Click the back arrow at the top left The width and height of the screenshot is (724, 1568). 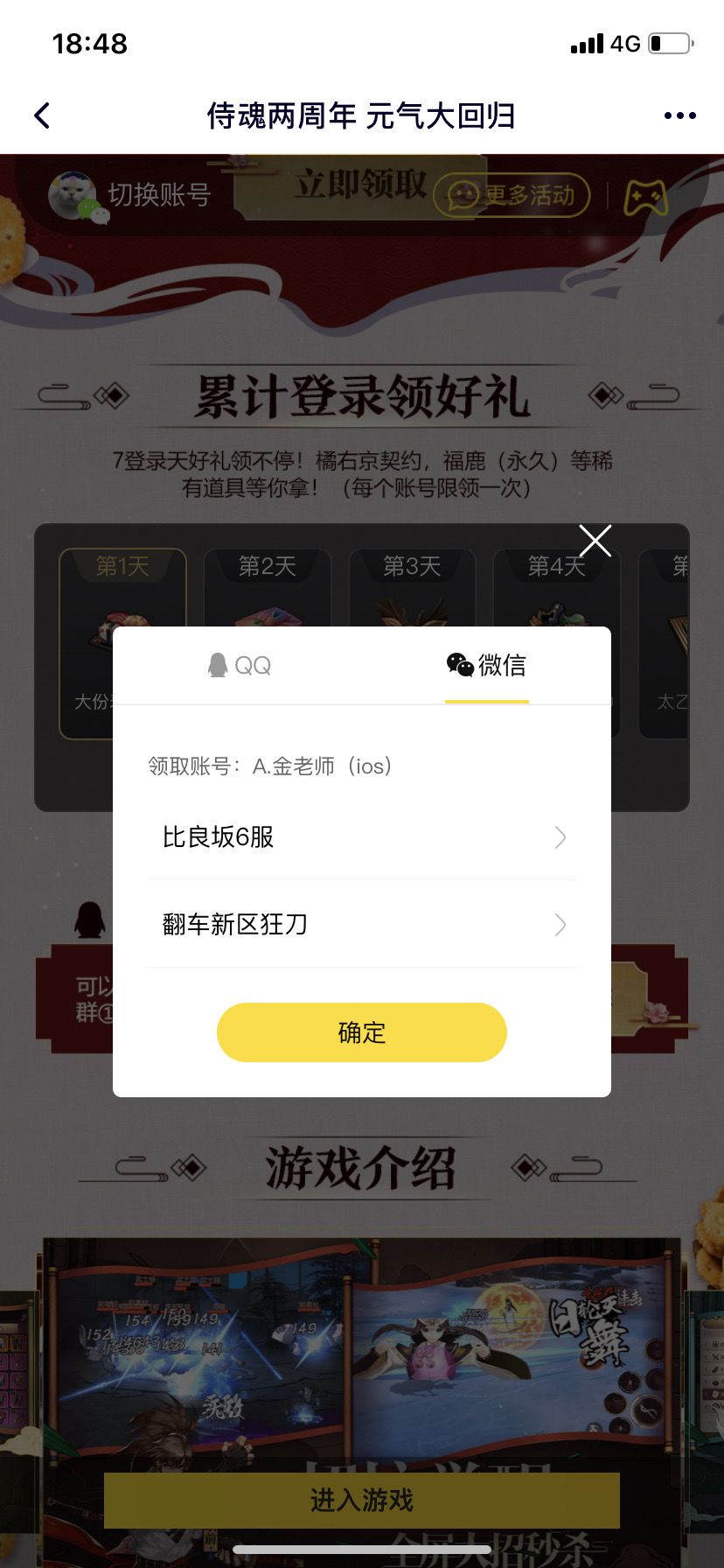pos(40,115)
